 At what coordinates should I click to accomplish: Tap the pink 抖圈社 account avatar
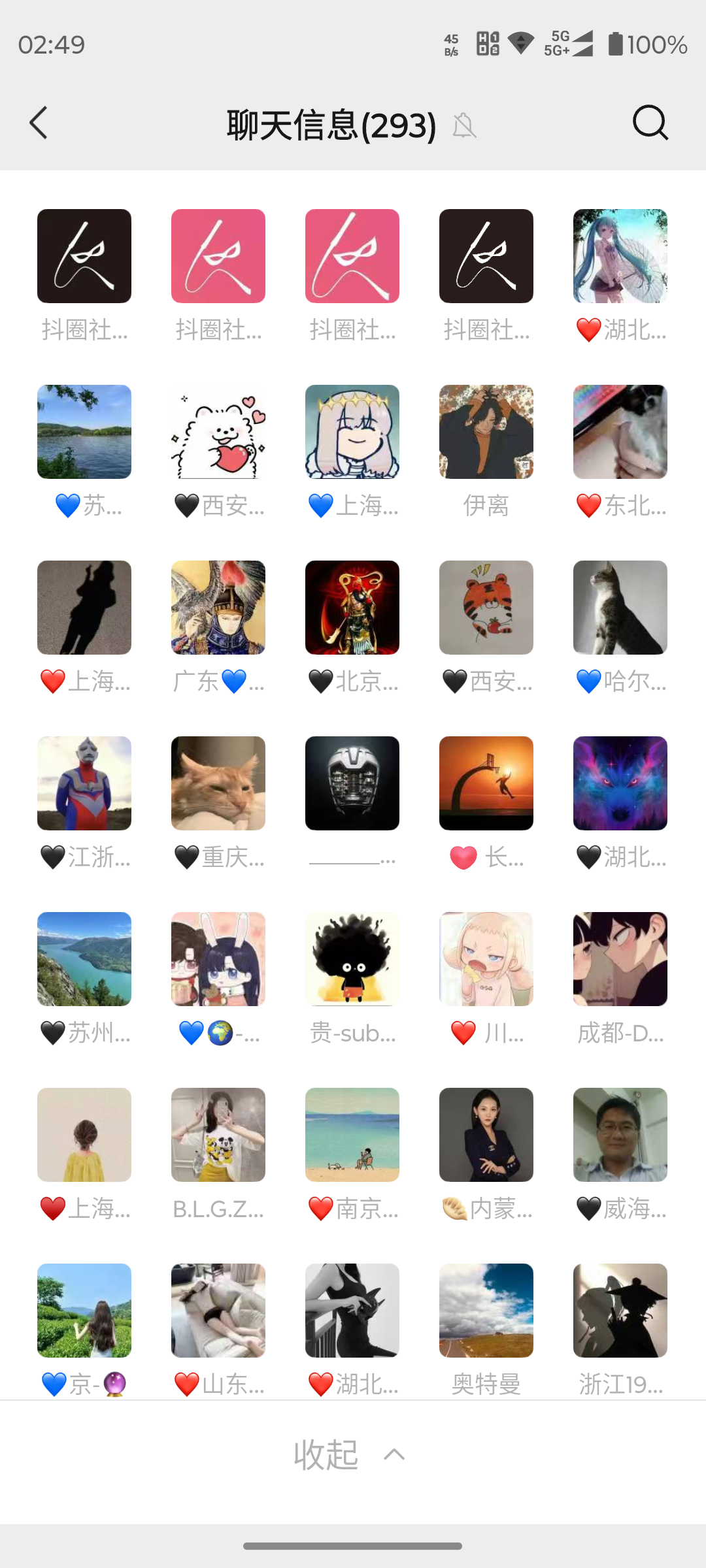pyautogui.click(x=218, y=256)
